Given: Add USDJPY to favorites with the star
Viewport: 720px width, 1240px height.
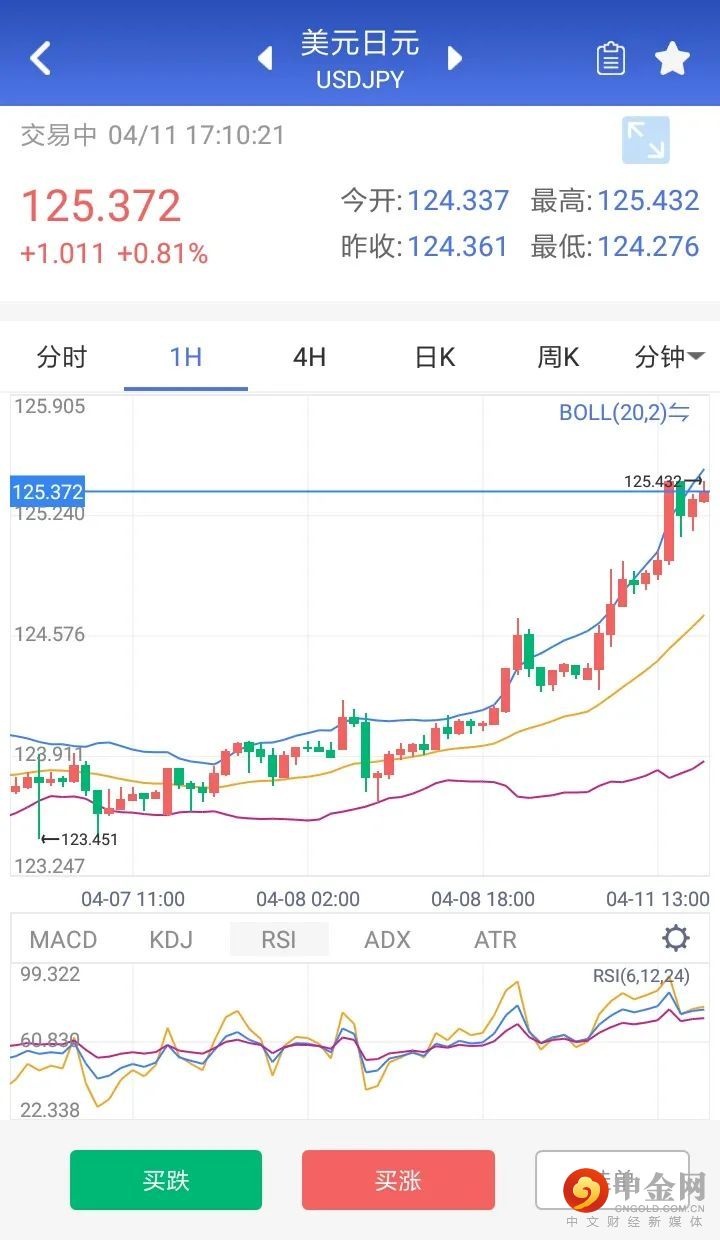Looking at the screenshot, I should tap(673, 59).
